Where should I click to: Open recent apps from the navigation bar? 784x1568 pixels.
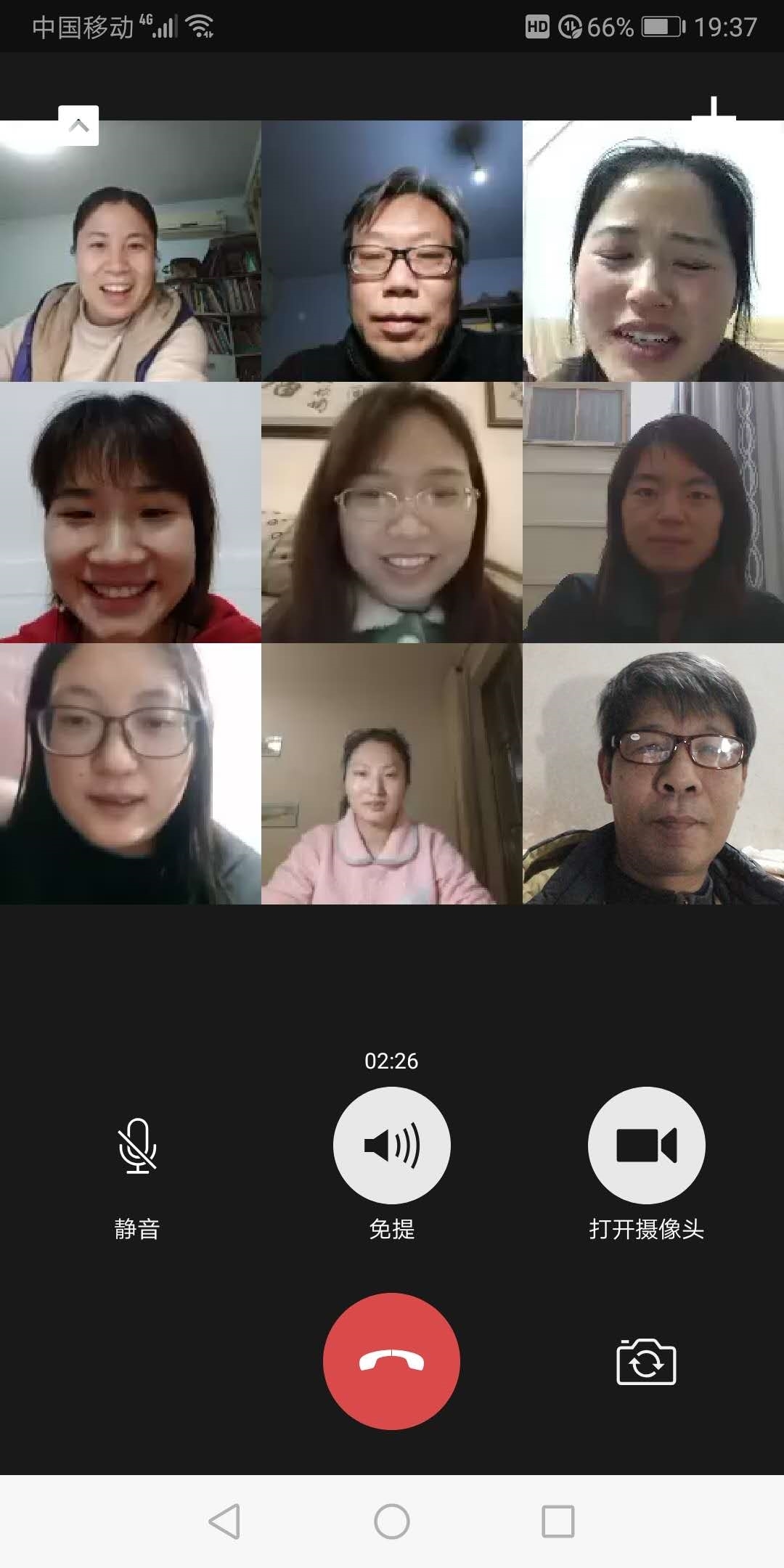pyautogui.click(x=558, y=1521)
